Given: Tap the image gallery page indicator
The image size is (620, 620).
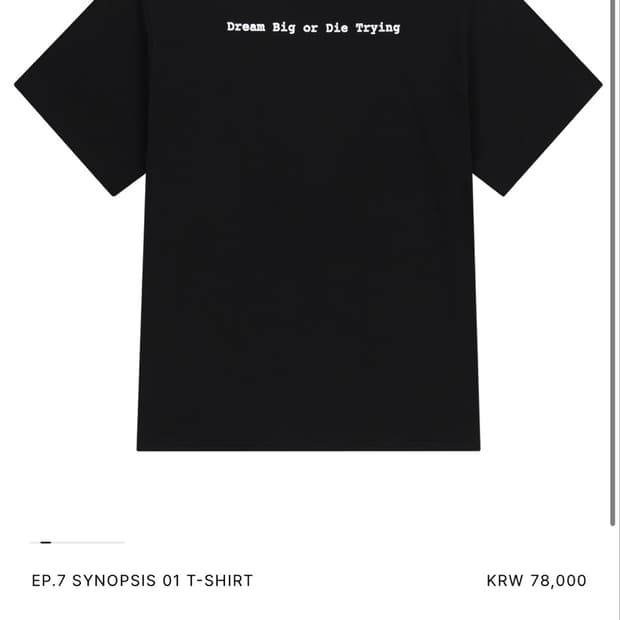Looking at the screenshot, I should click(78, 542).
